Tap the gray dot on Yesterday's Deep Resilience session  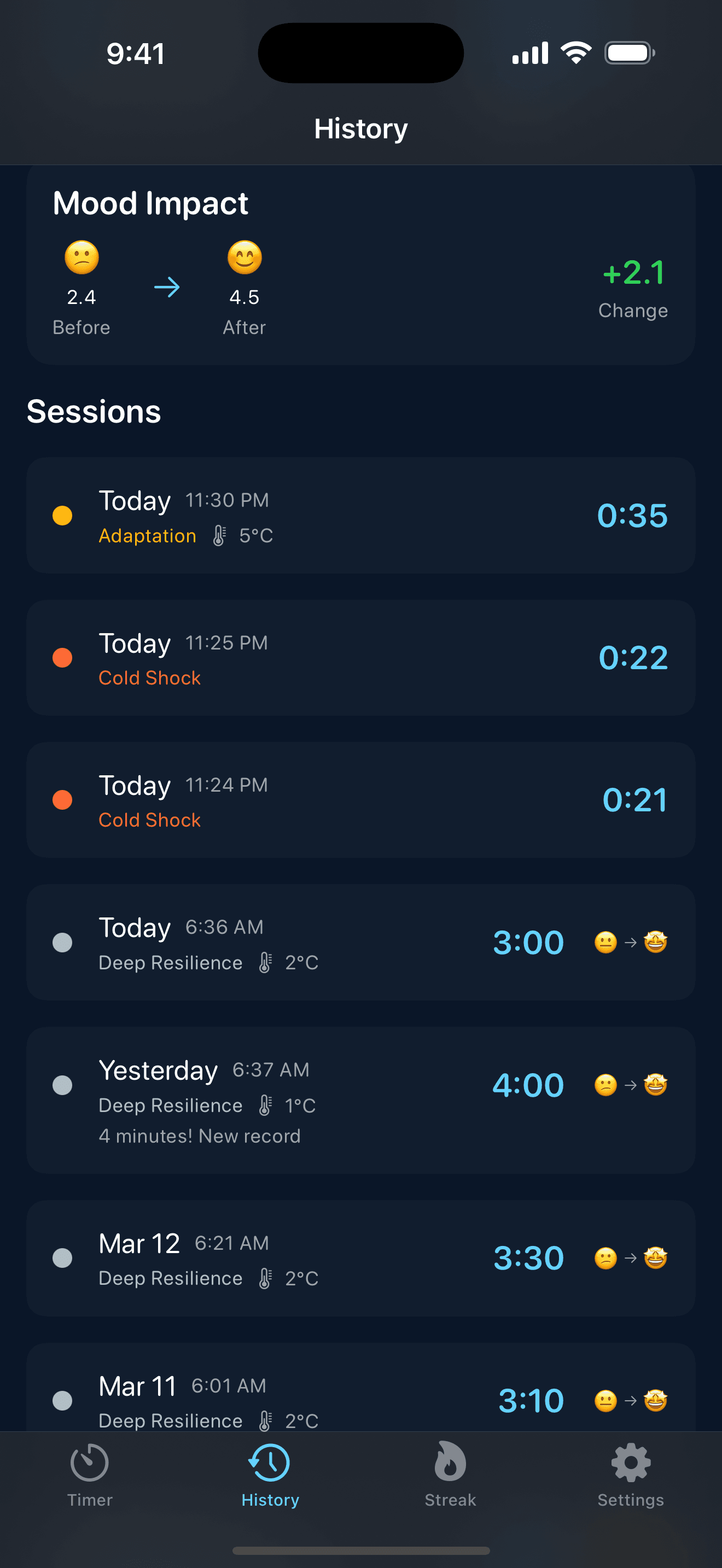click(x=63, y=1087)
